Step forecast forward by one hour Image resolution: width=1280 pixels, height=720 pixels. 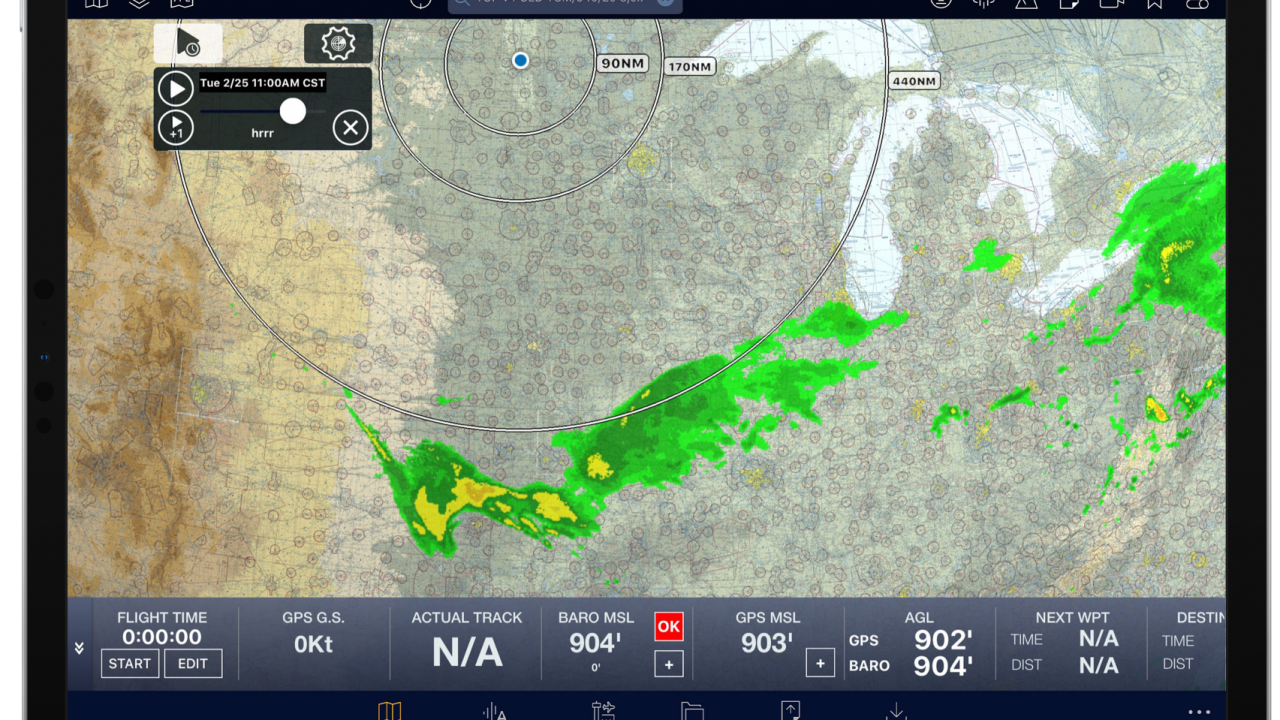[176, 128]
